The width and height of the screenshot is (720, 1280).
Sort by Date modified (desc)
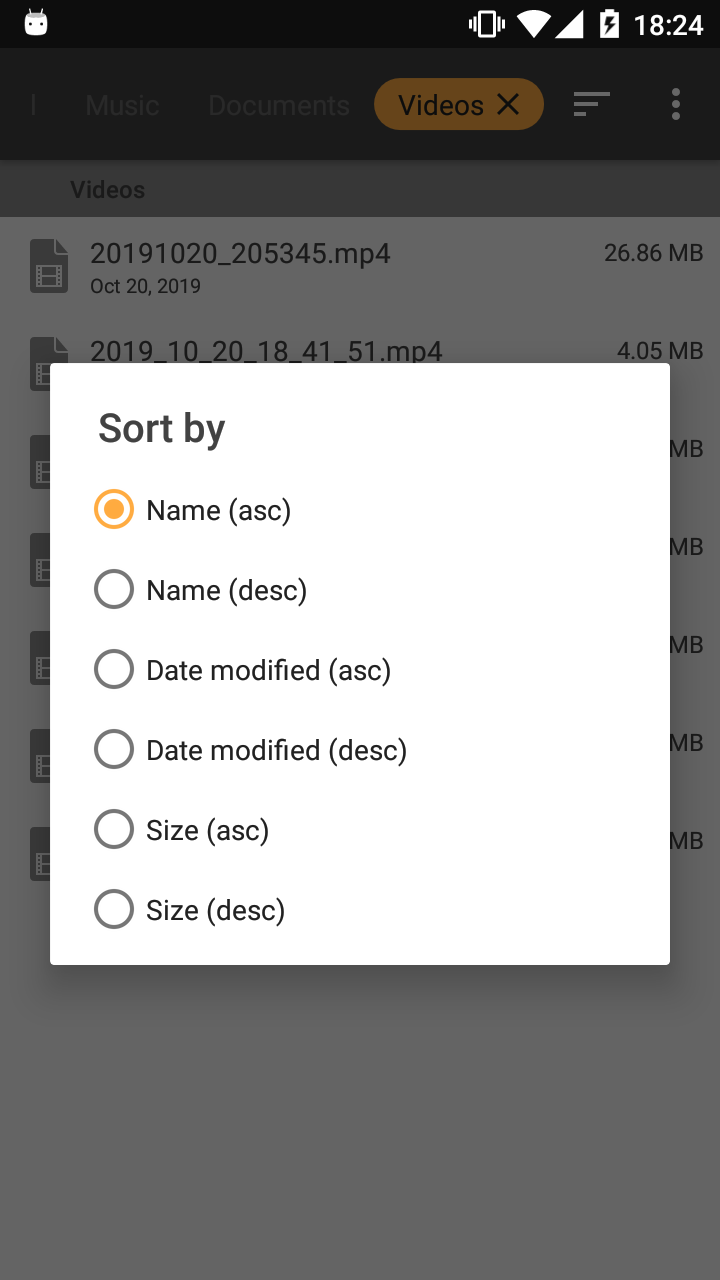[360, 750]
